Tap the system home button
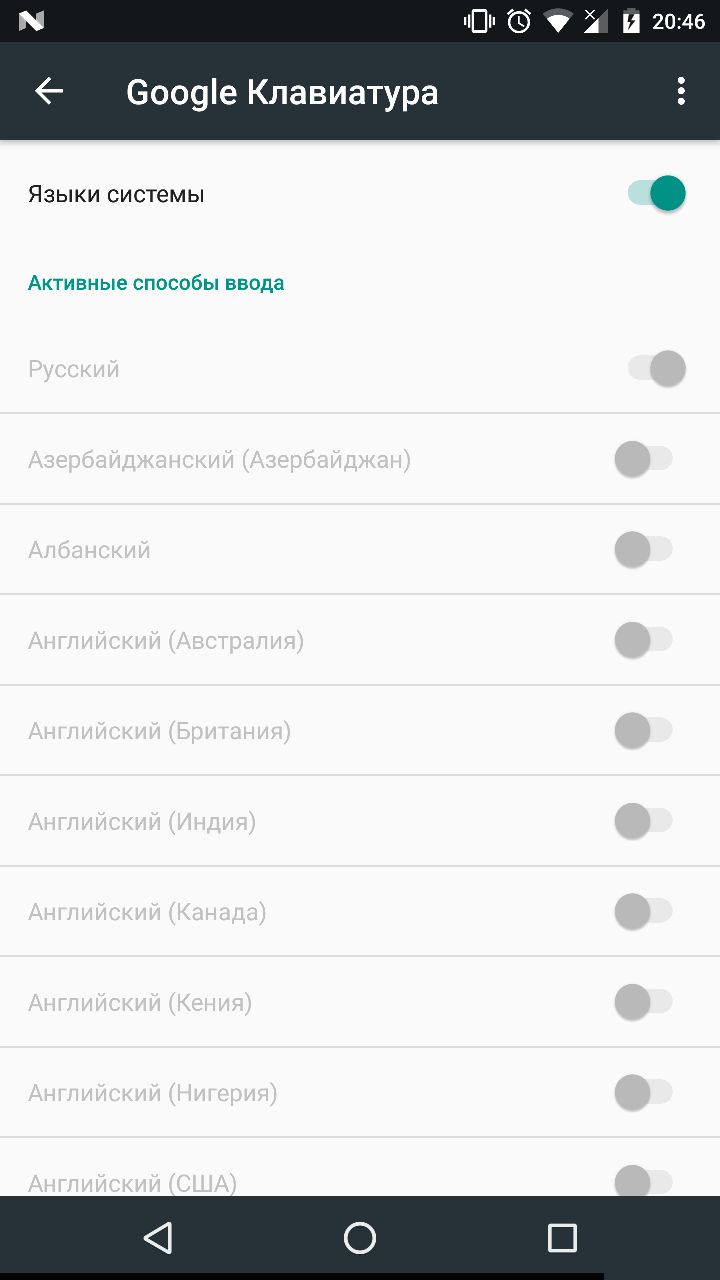The height and width of the screenshot is (1280, 720). tap(360, 1238)
